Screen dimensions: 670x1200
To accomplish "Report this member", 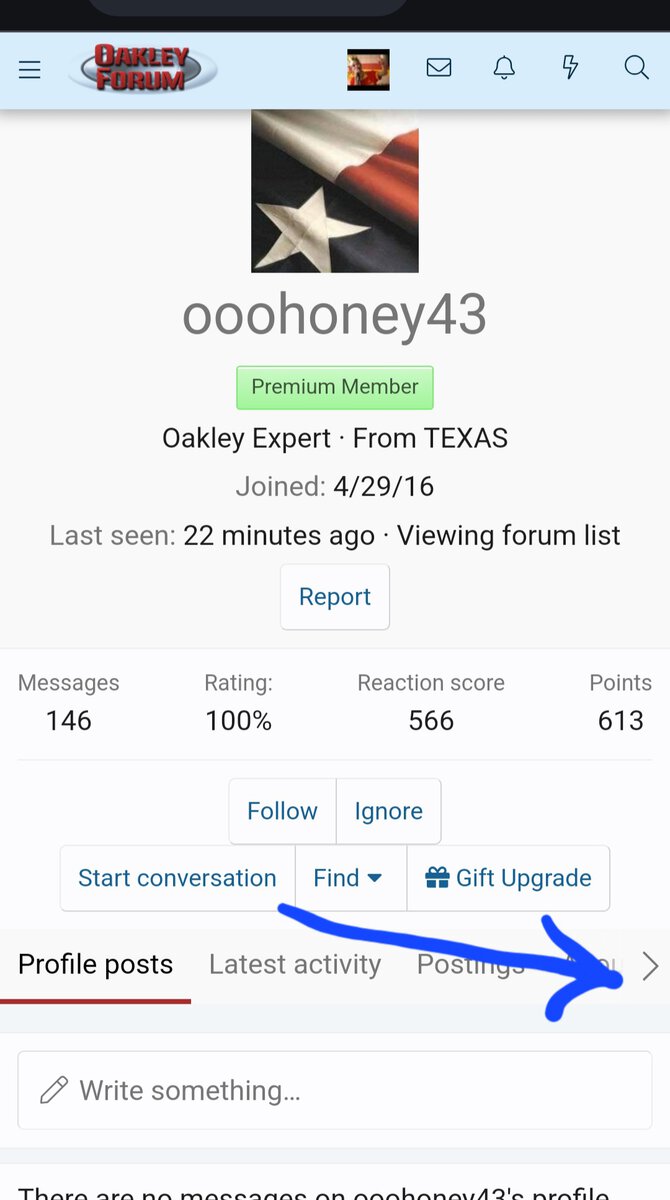I will point(335,597).
